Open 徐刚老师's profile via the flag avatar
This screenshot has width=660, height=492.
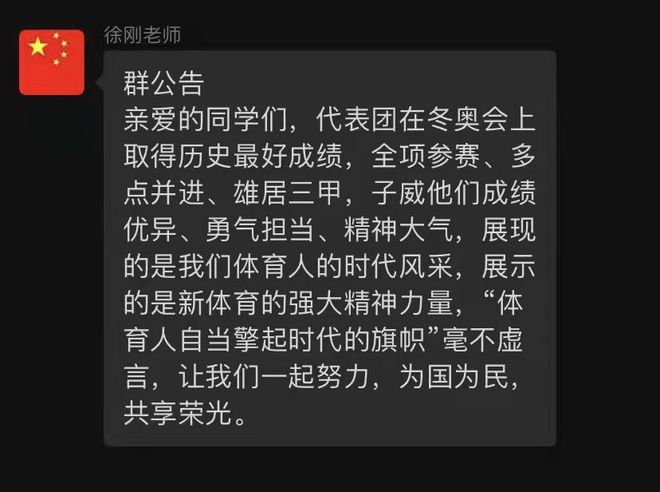51,62
